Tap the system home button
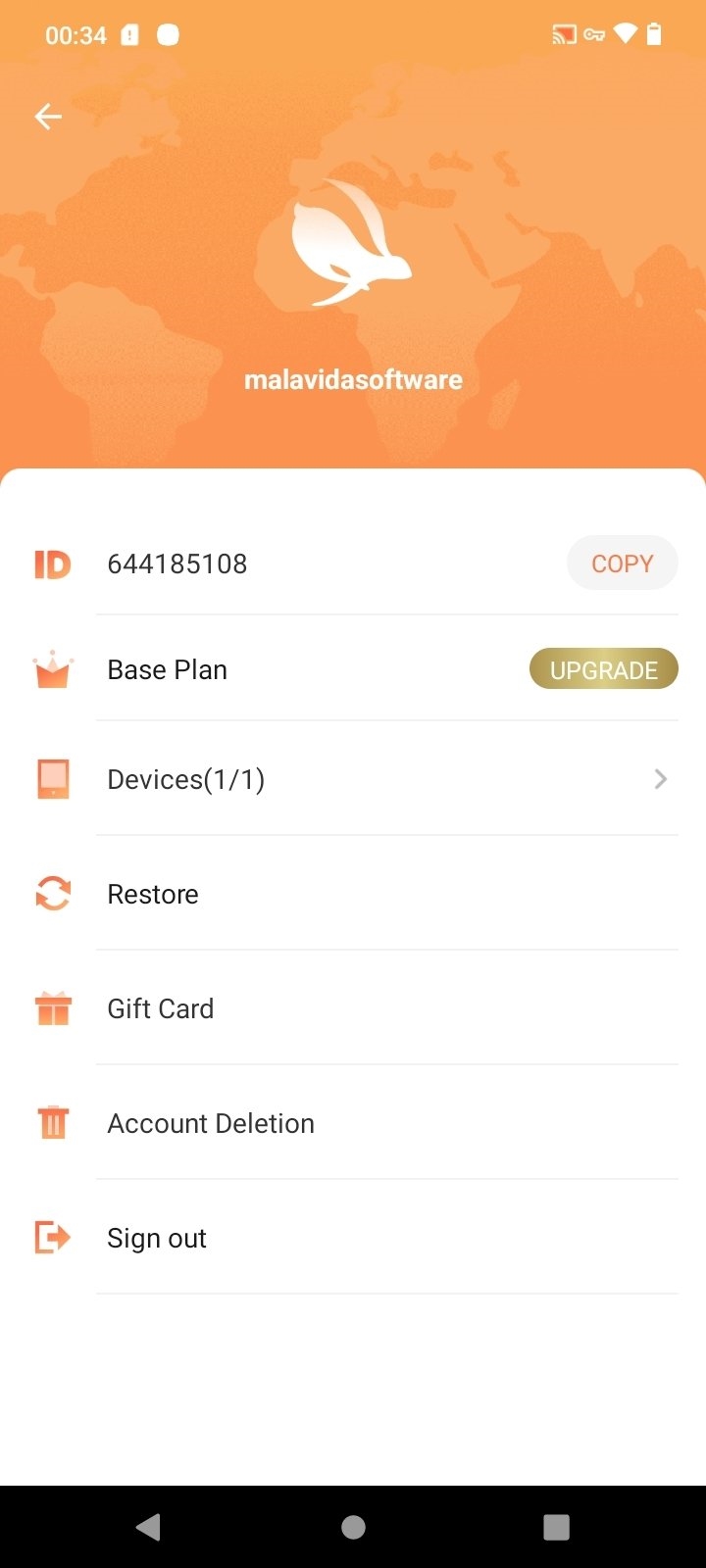The image size is (706, 1568). click(x=353, y=1527)
